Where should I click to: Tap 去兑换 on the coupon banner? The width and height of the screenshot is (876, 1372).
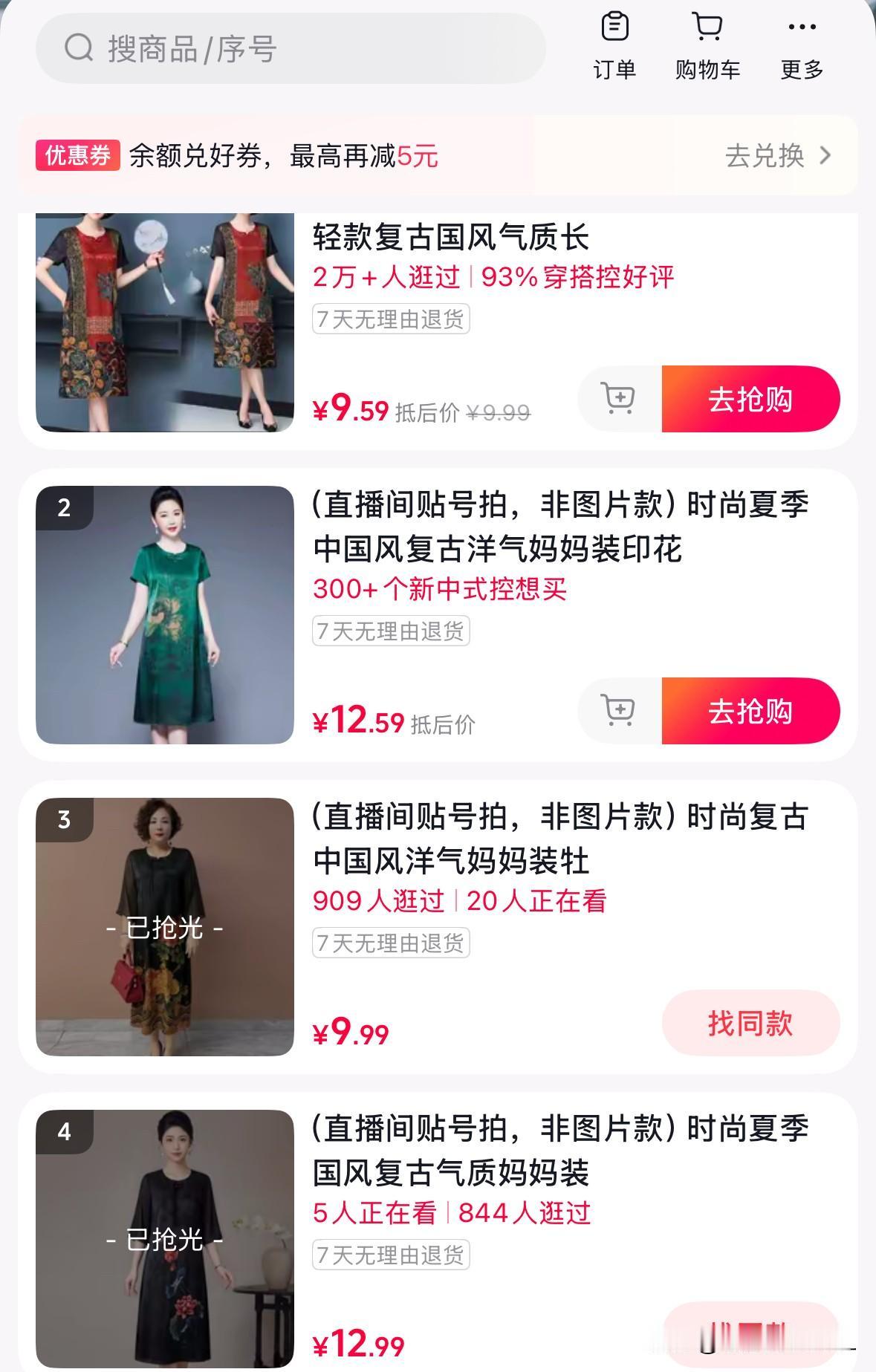(778, 156)
